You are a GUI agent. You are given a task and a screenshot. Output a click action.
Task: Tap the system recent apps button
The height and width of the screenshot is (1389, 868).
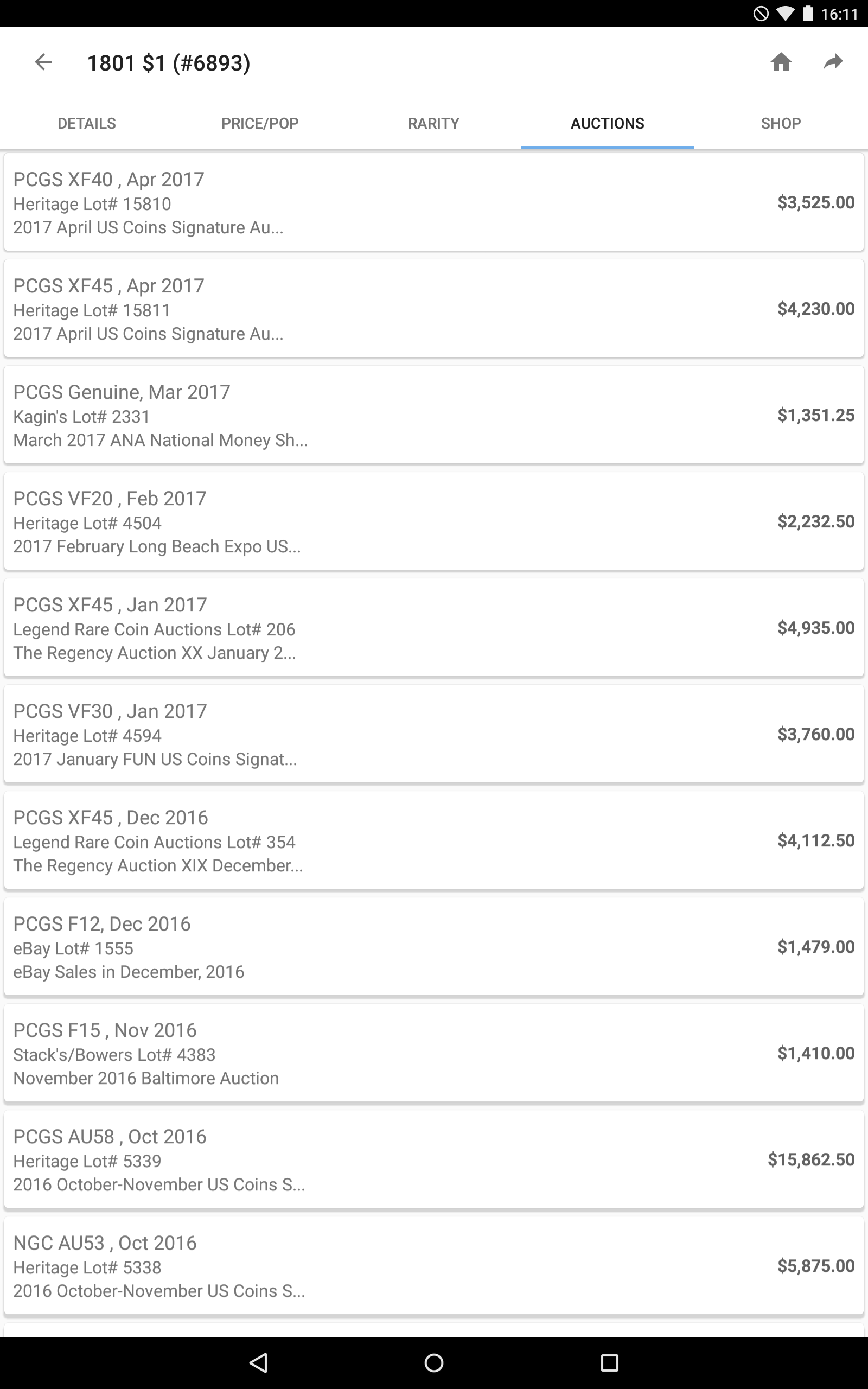[609, 1362]
